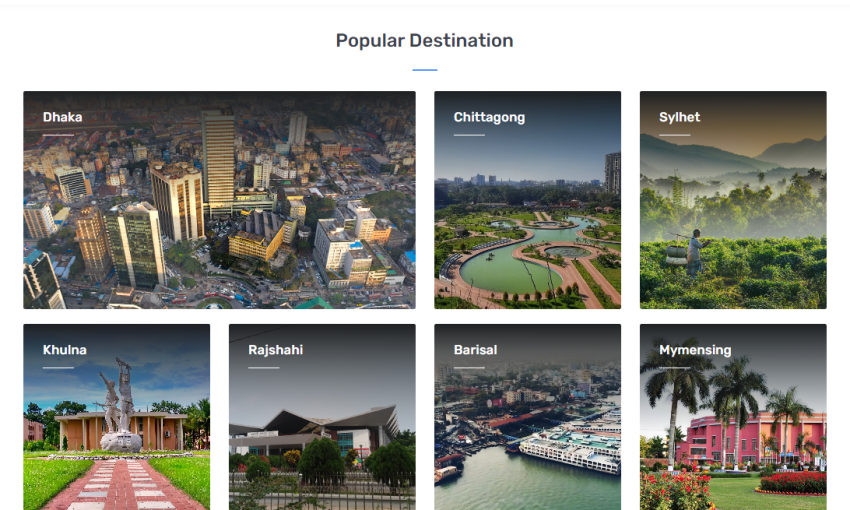Select the Chittagong destination tile
Viewport: 850px width, 510px height.
[527, 200]
